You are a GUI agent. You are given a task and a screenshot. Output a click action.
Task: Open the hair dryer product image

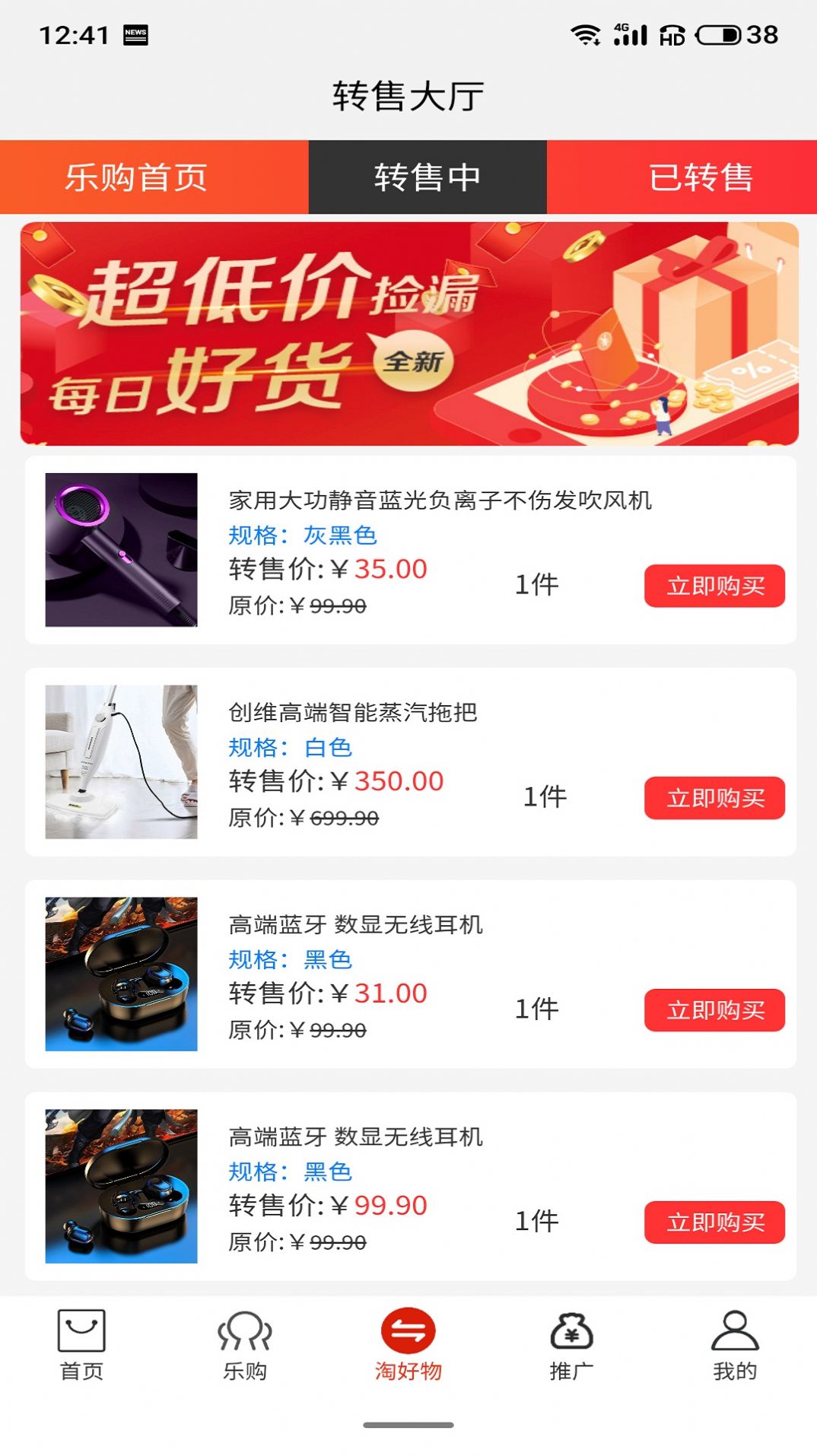click(x=121, y=550)
